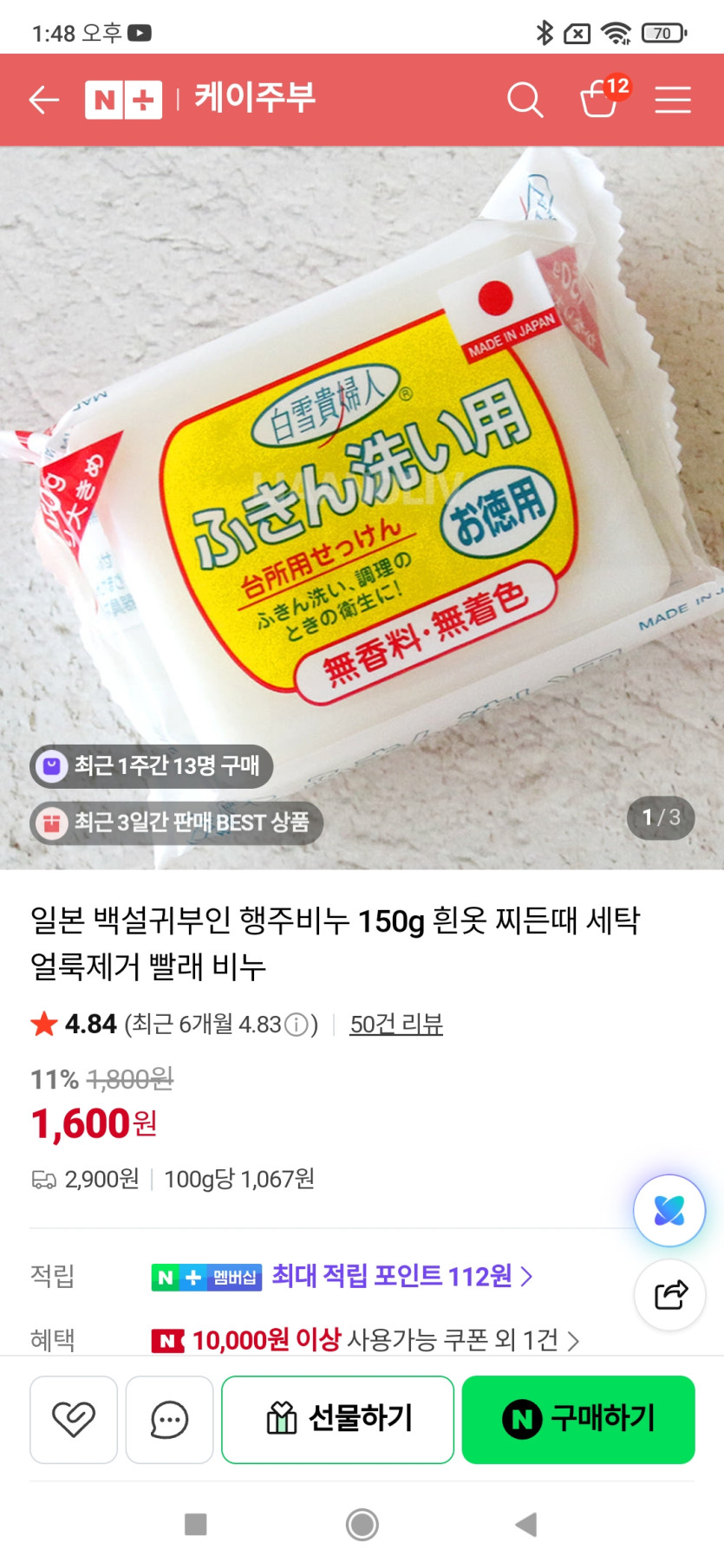
Task: Open the floating AI assistant button
Action: pyautogui.click(x=669, y=1211)
